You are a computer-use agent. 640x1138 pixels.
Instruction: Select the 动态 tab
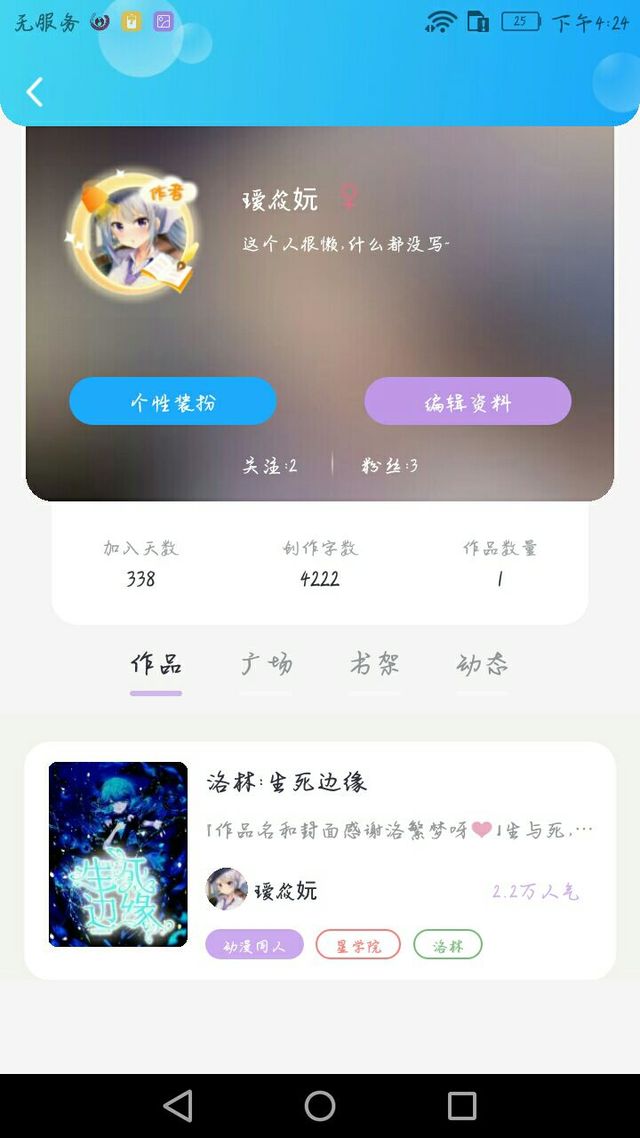[x=482, y=665]
